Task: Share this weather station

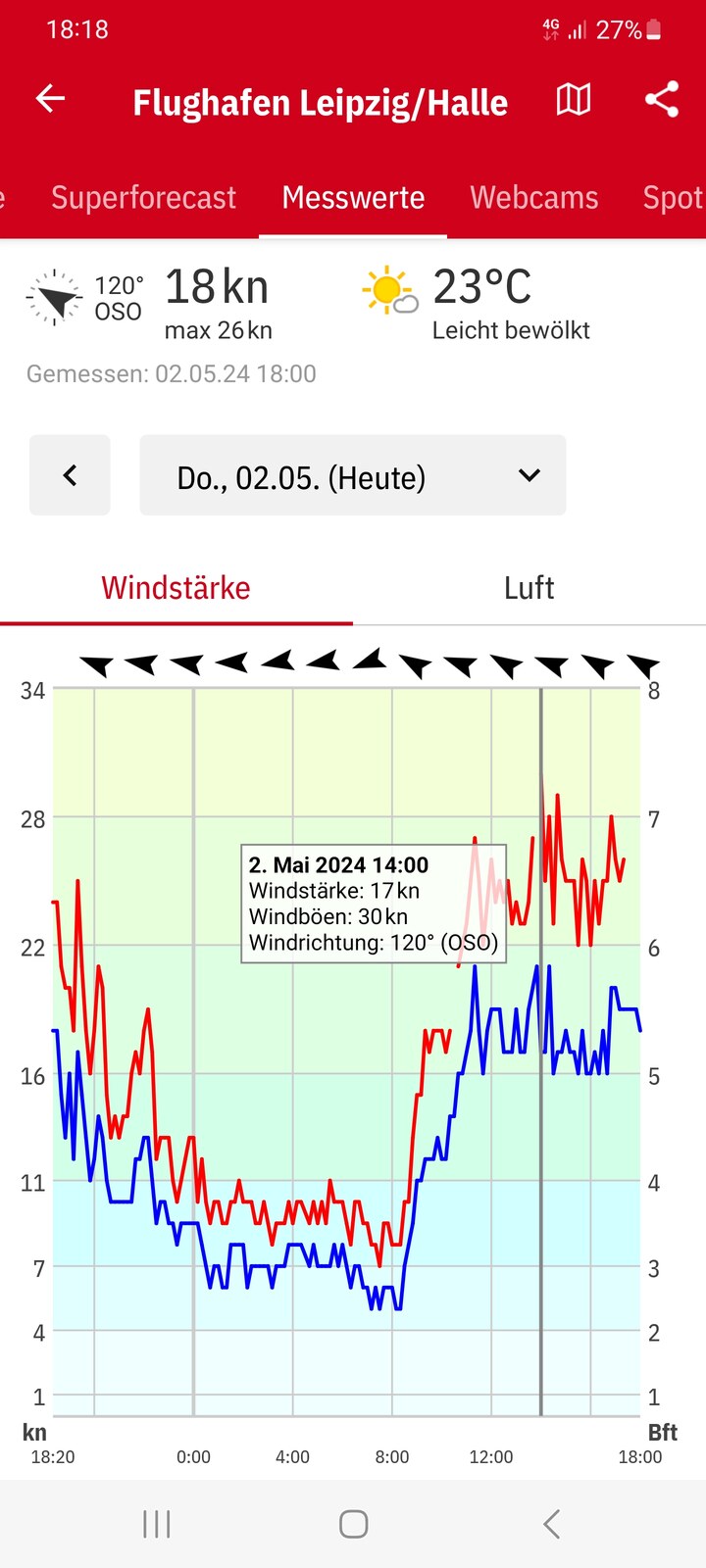Action: click(x=662, y=99)
